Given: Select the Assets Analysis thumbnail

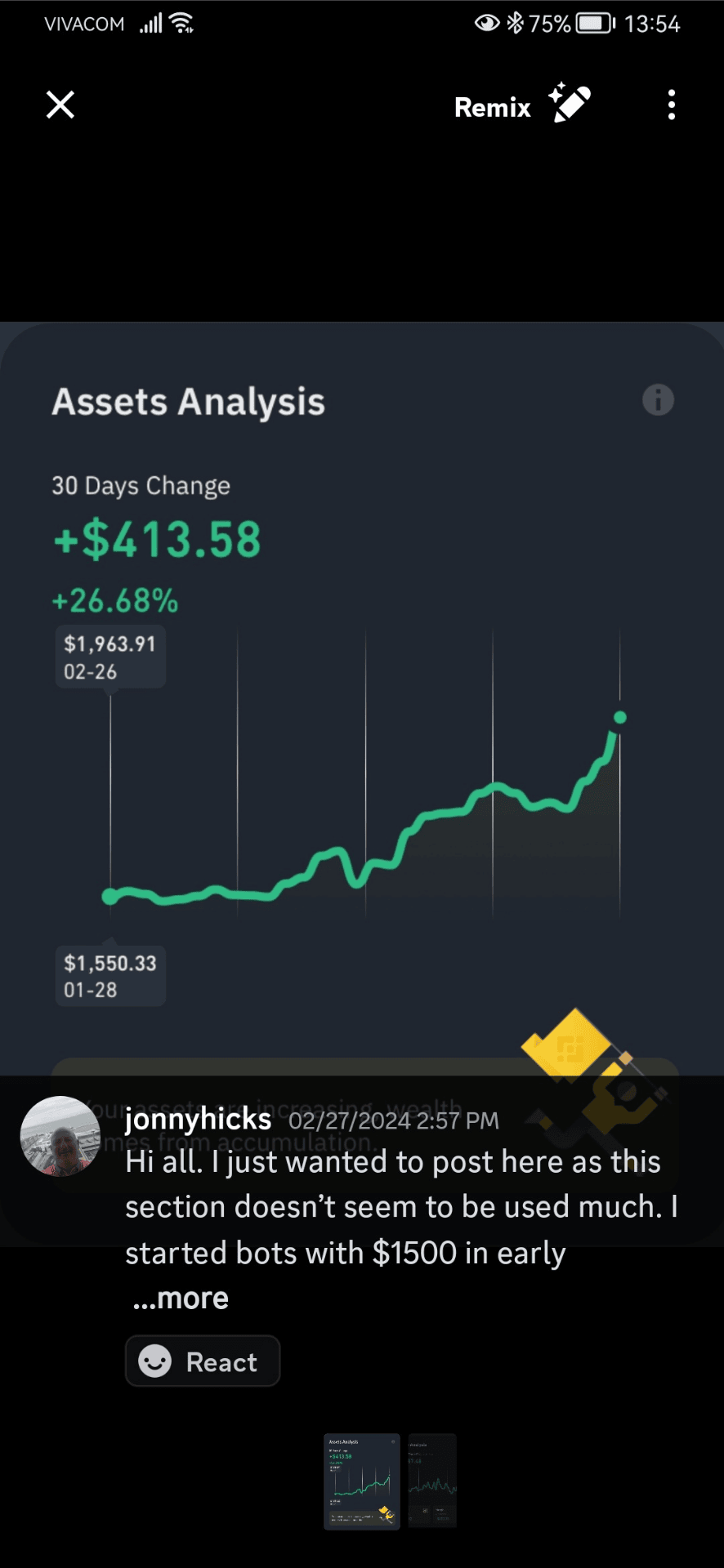Looking at the screenshot, I should pos(362,1481).
